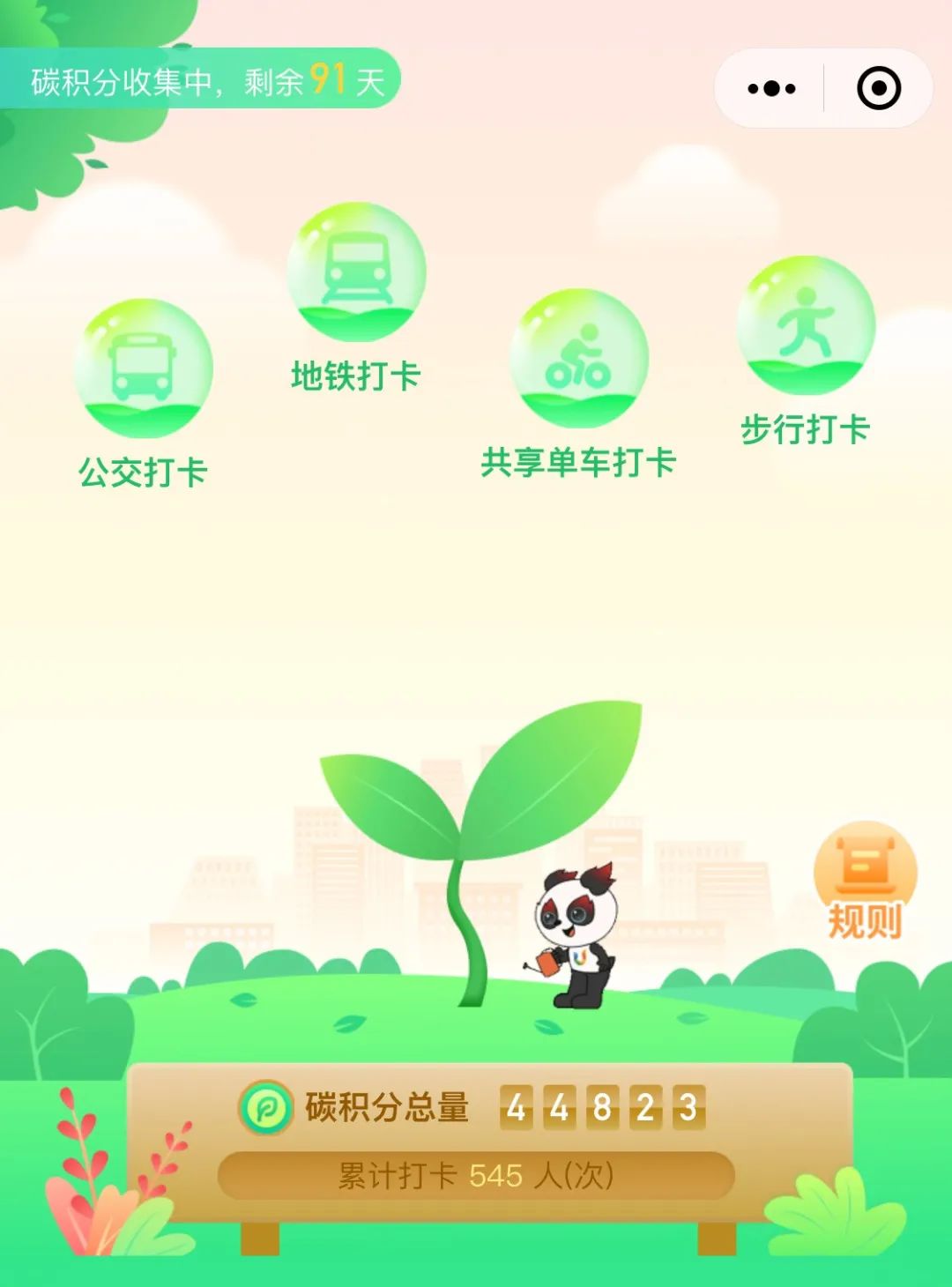Open the 规则 rules page

click(865, 882)
